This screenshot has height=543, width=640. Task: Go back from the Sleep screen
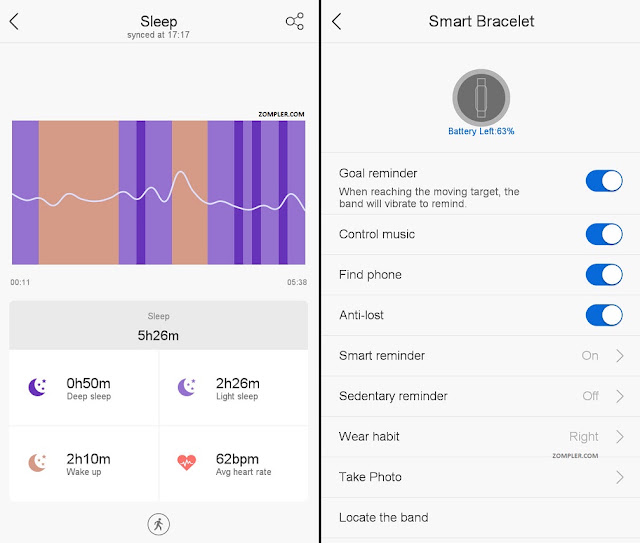[x=14, y=22]
